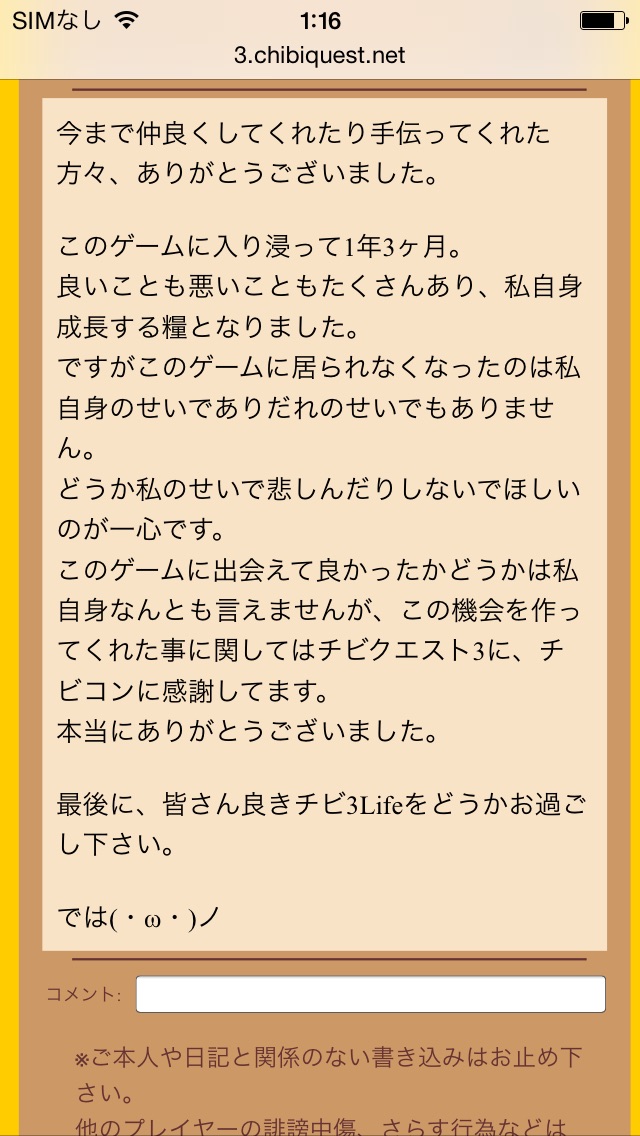This screenshot has height=1136, width=640.
Task: Tap the コメント input field
Action: tap(370, 994)
